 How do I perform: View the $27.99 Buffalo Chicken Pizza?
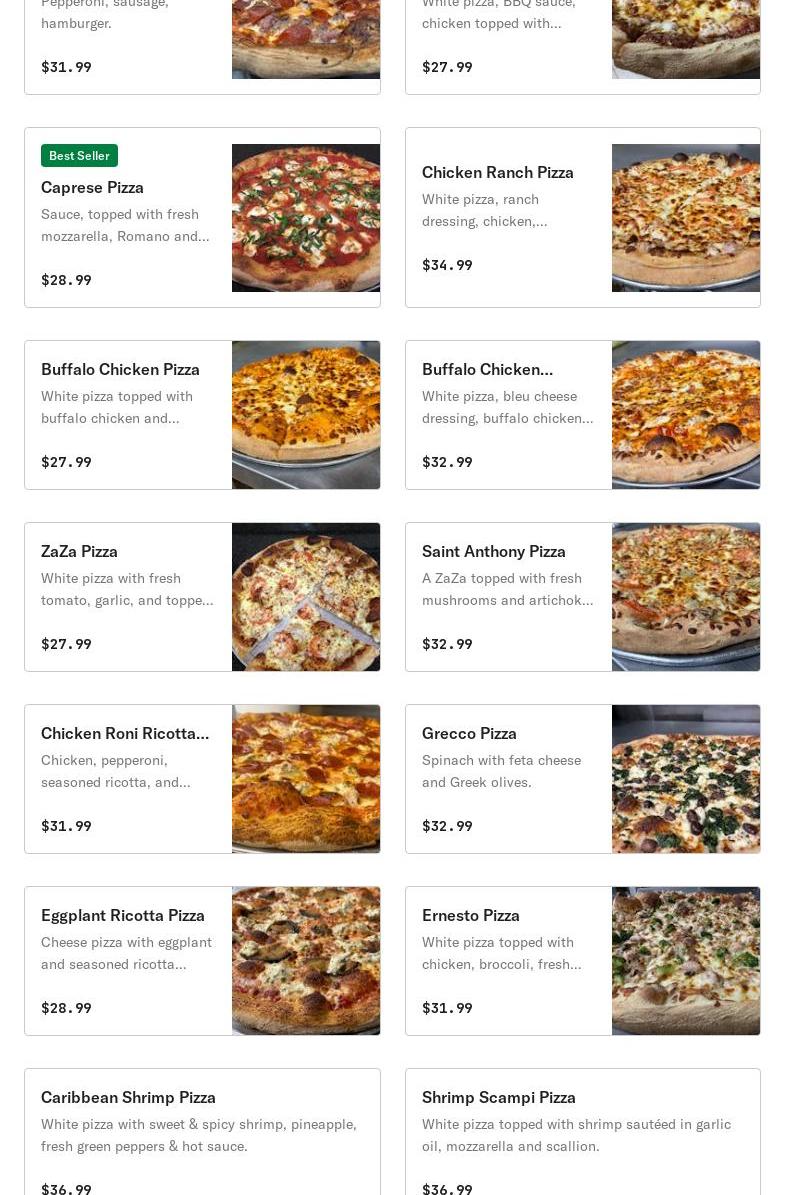pyautogui.click(x=202, y=415)
